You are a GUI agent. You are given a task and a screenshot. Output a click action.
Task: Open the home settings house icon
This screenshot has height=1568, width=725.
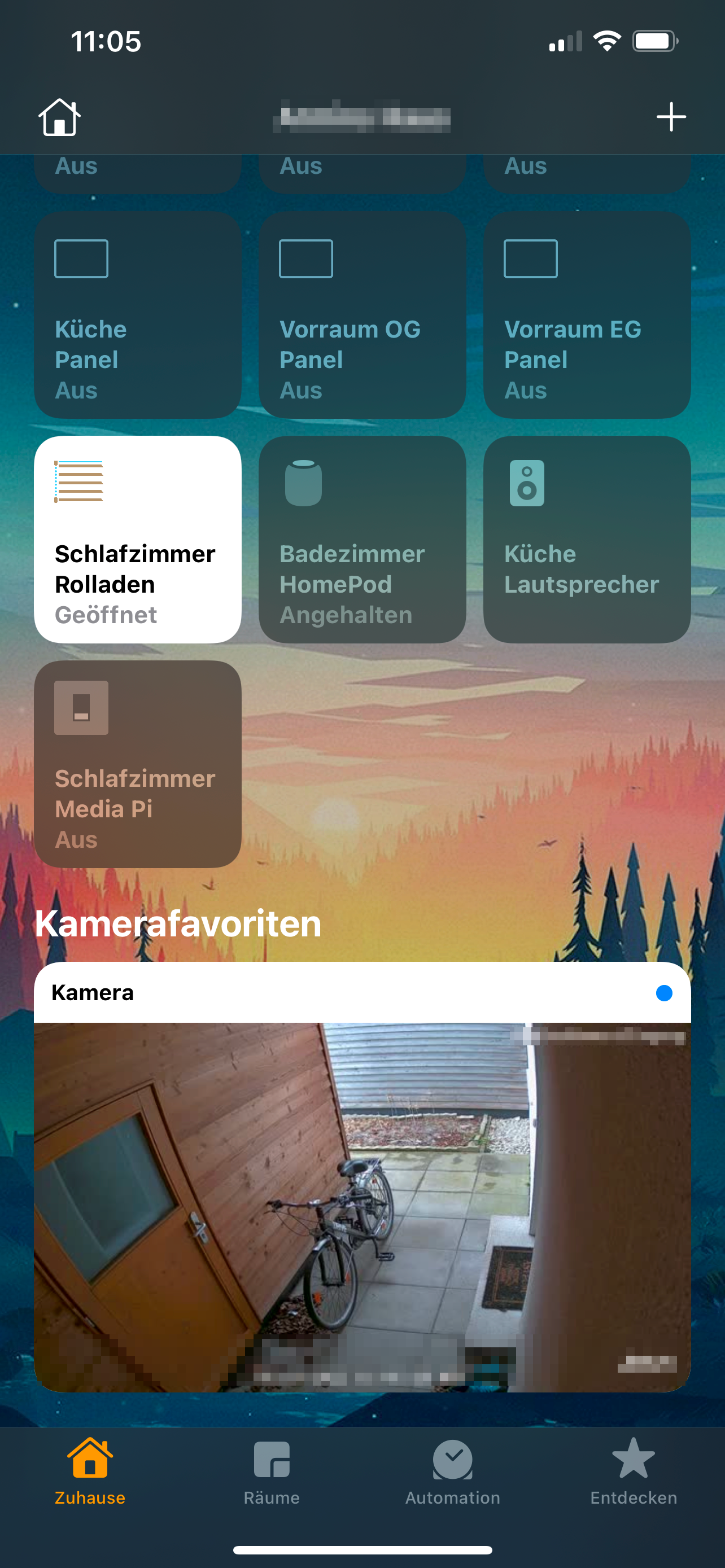coord(59,117)
